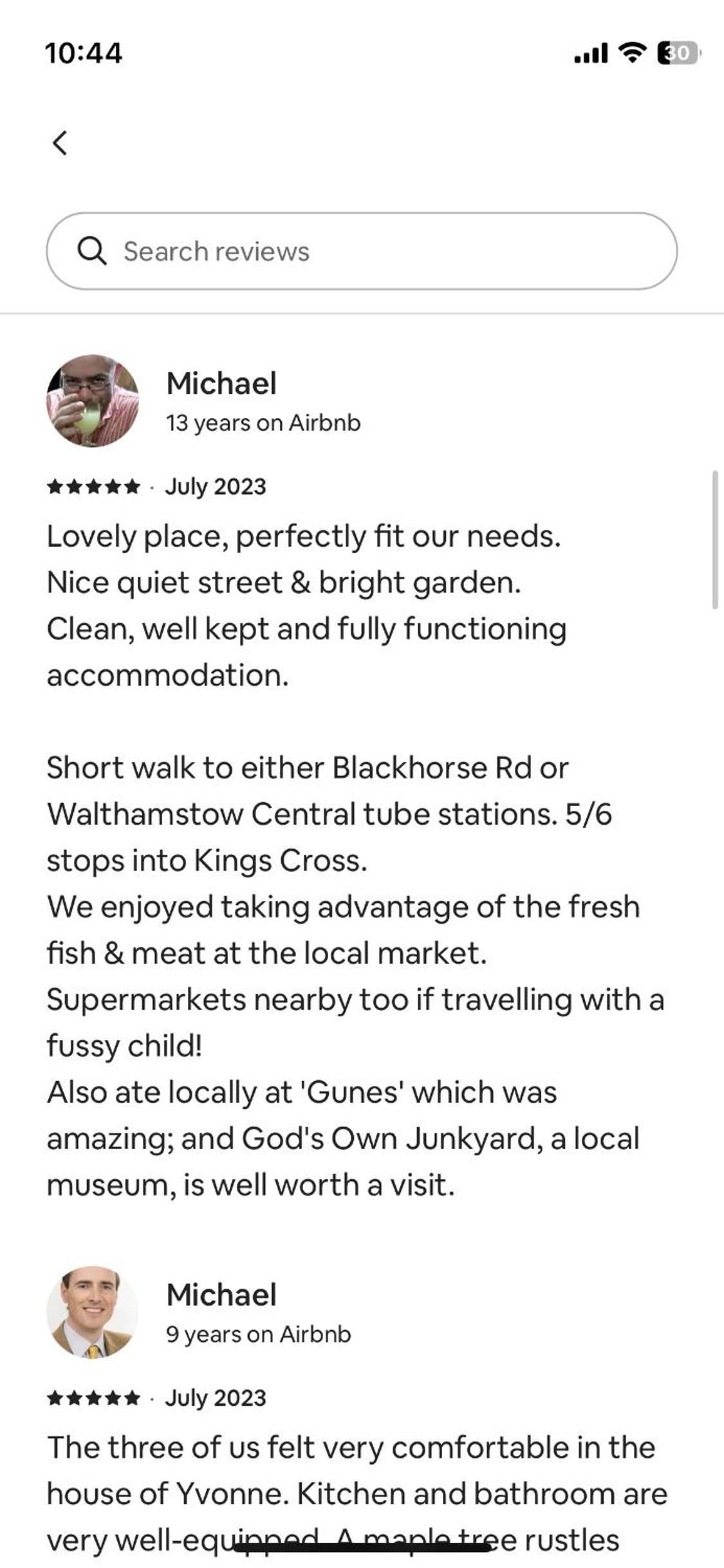Screen dimensions: 724x1568
Task: Open profile of Michael, 9 years on Airbnb
Action: pyautogui.click(x=93, y=1312)
